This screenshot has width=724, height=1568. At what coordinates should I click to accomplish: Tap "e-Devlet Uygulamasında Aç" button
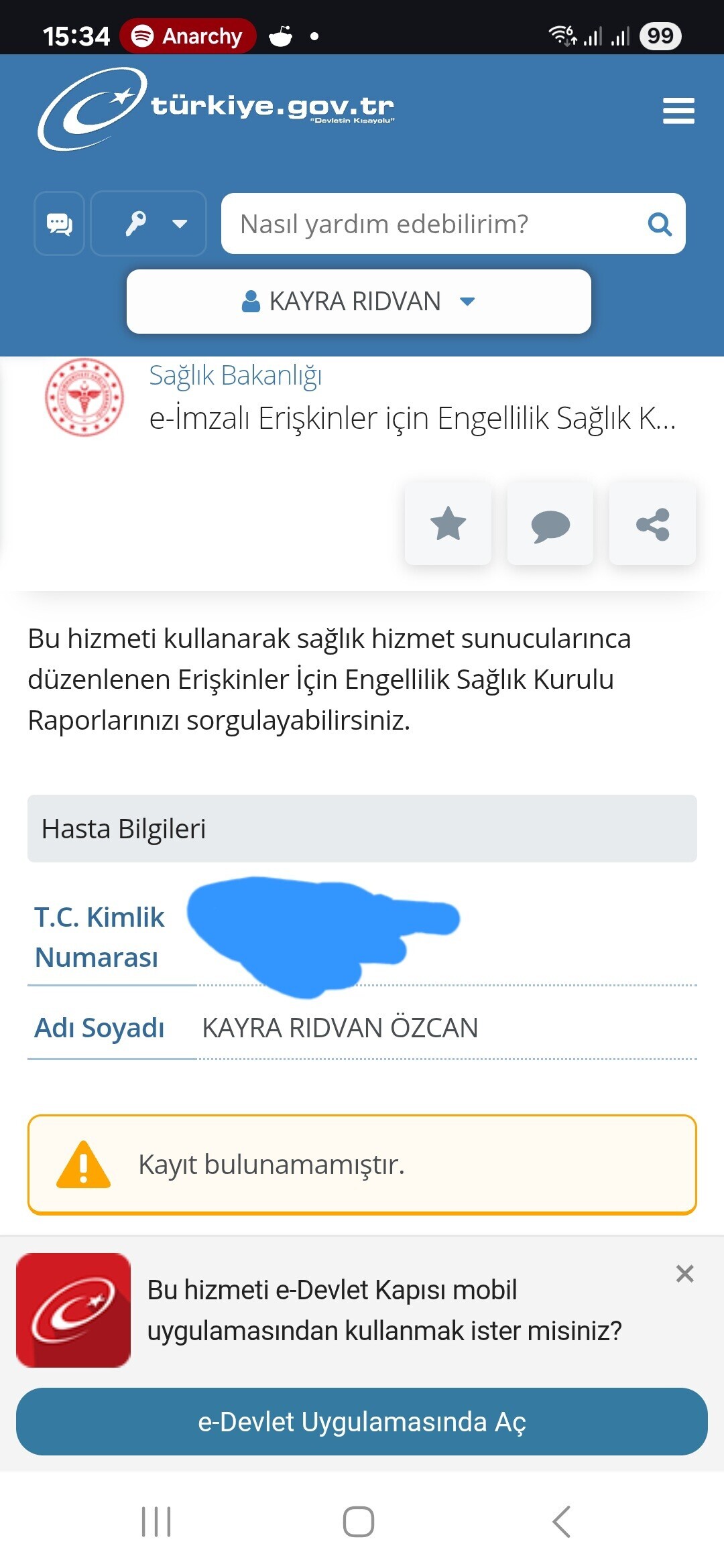(x=362, y=1421)
